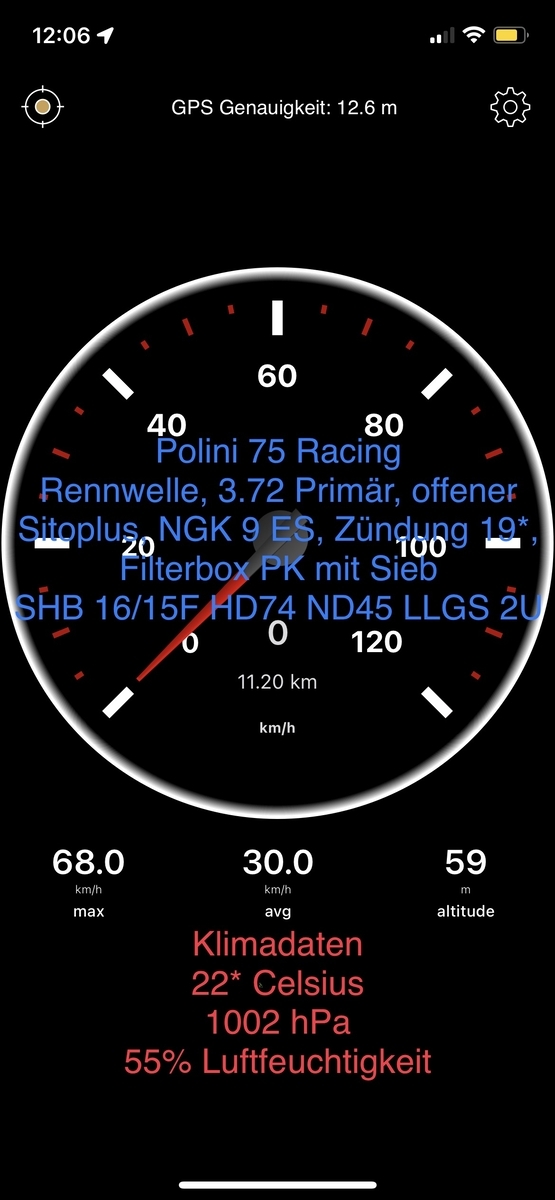The height and width of the screenshot is (1200, 555).
Task: Open the settings gear icon
Action: tap(510, 106)
